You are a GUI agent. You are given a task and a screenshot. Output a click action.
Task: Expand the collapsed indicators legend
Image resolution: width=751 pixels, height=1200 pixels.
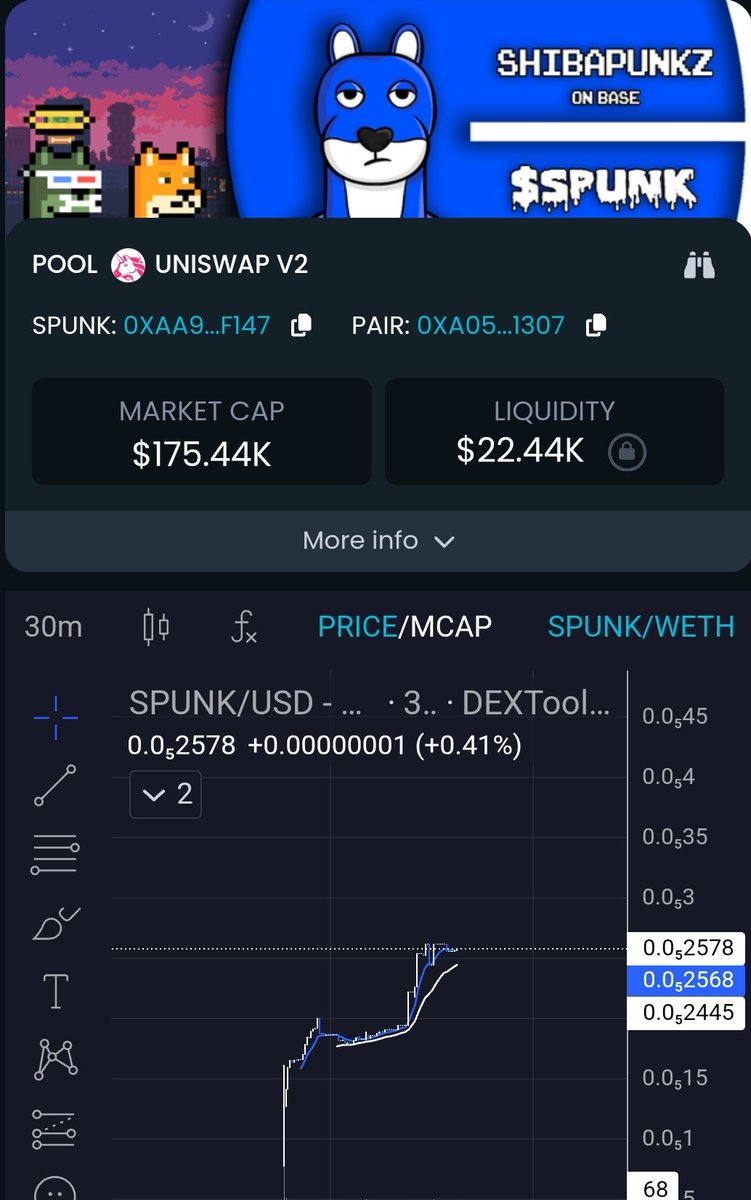[x=166, y=796]
